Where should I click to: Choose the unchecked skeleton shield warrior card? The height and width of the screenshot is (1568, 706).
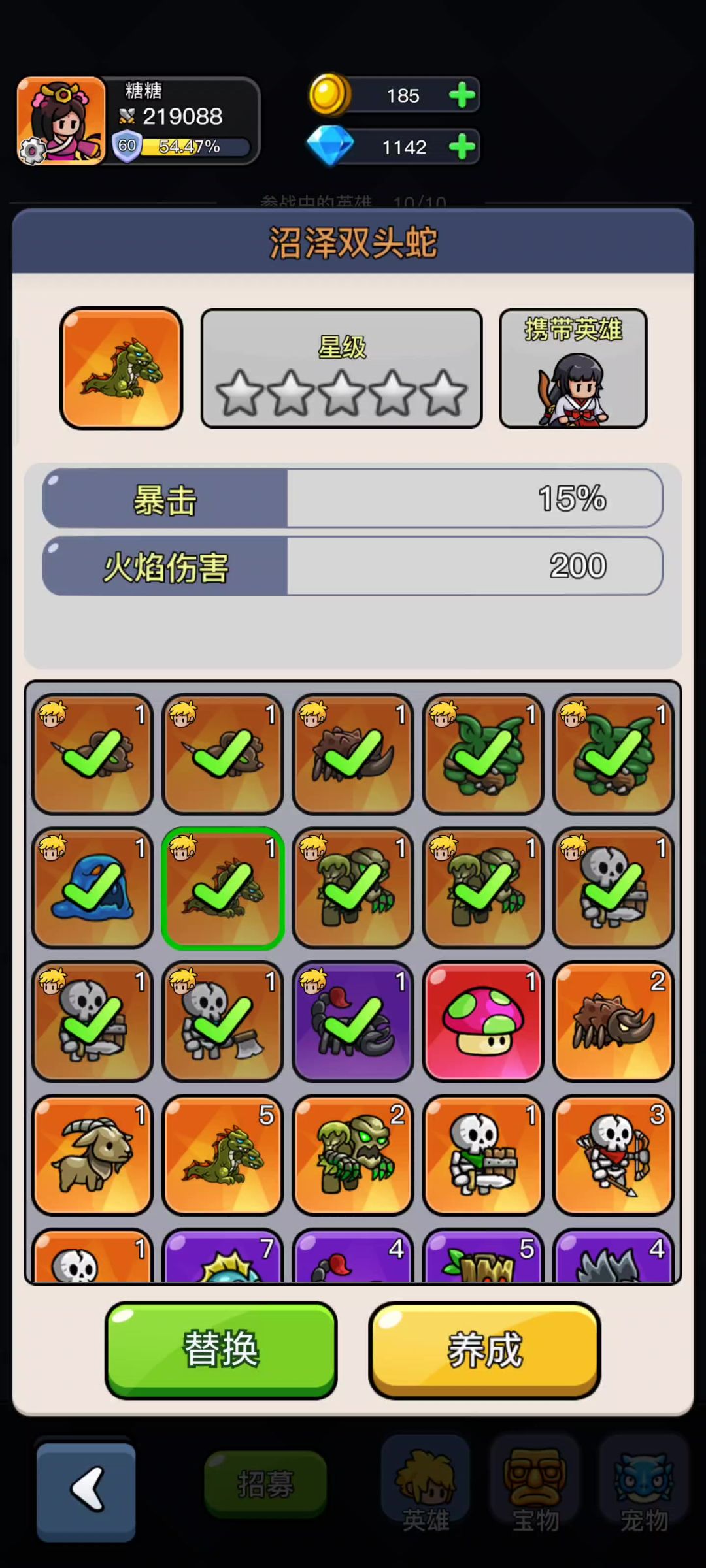pos(483,1154)
